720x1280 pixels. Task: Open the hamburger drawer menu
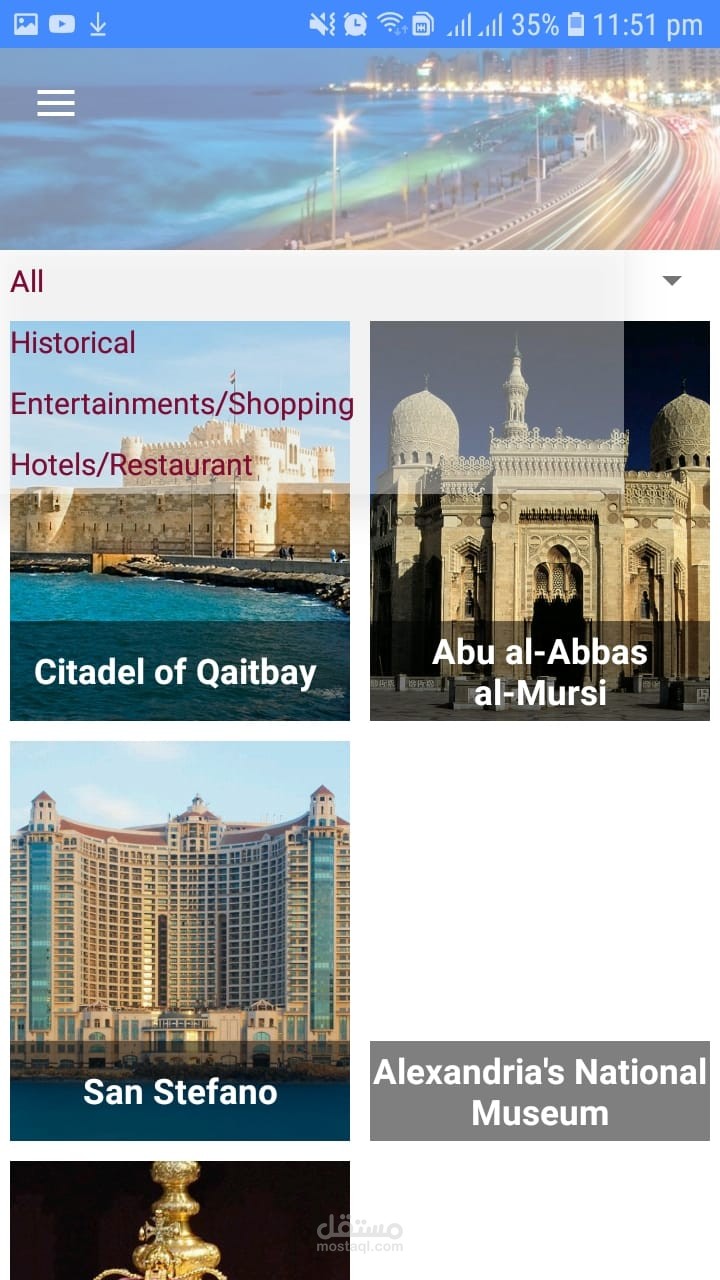[x=56, y=103]
